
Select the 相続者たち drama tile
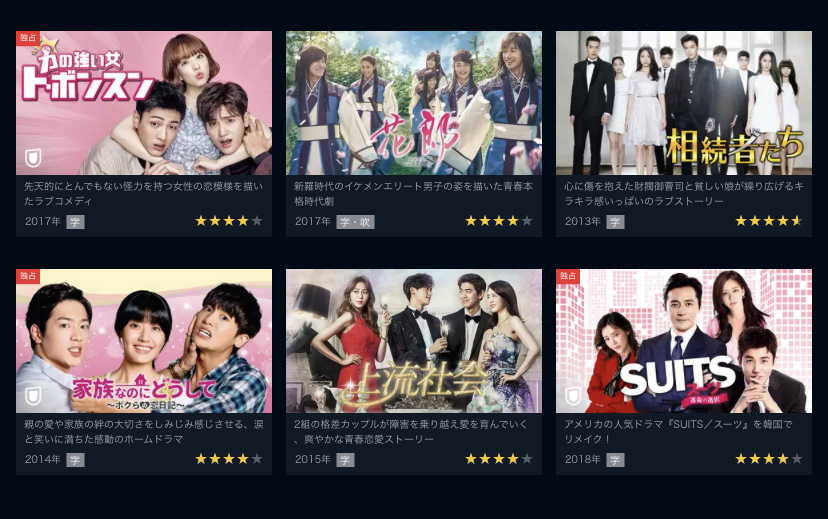683,104
